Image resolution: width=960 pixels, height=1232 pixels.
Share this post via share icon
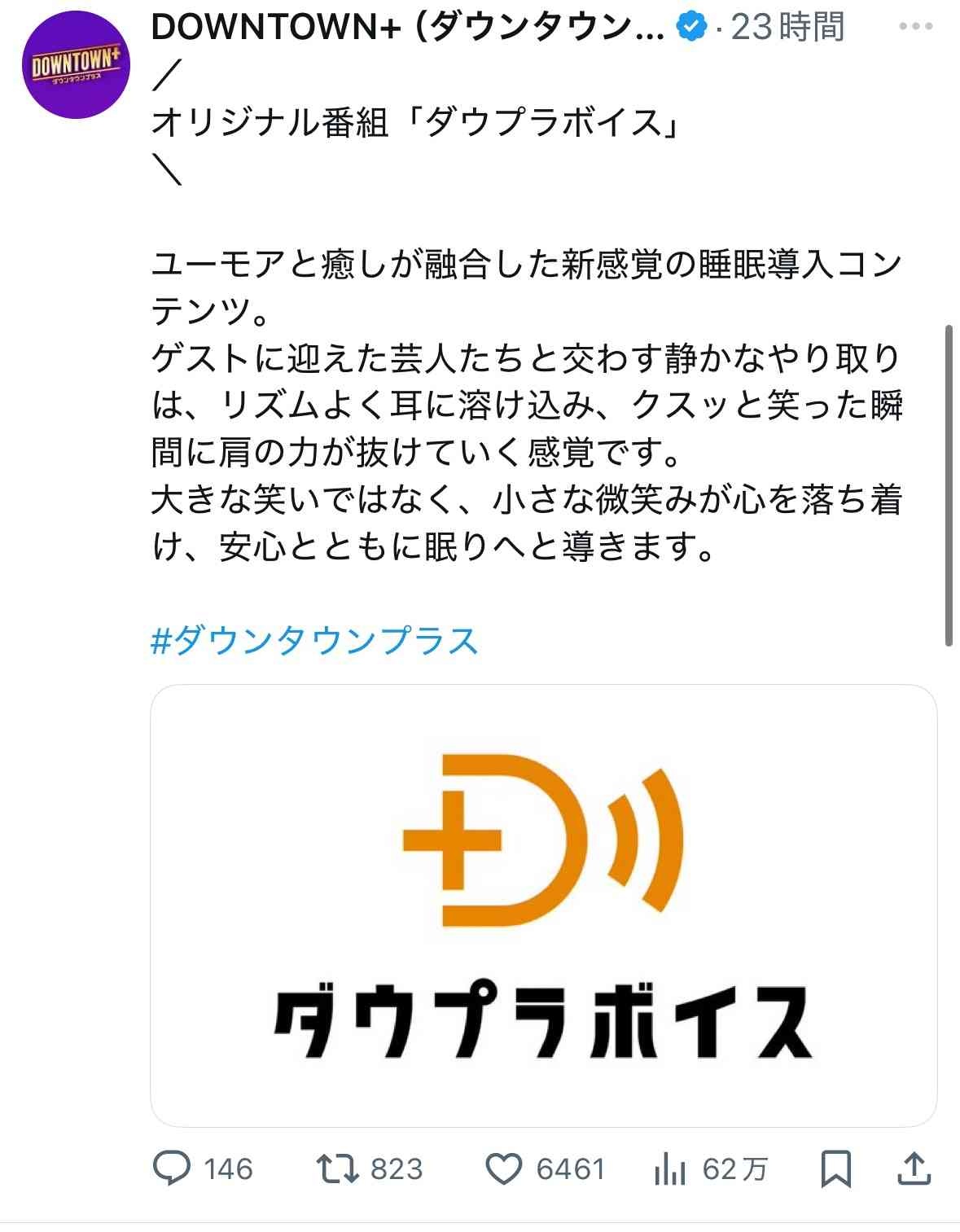click(914, 1169)
